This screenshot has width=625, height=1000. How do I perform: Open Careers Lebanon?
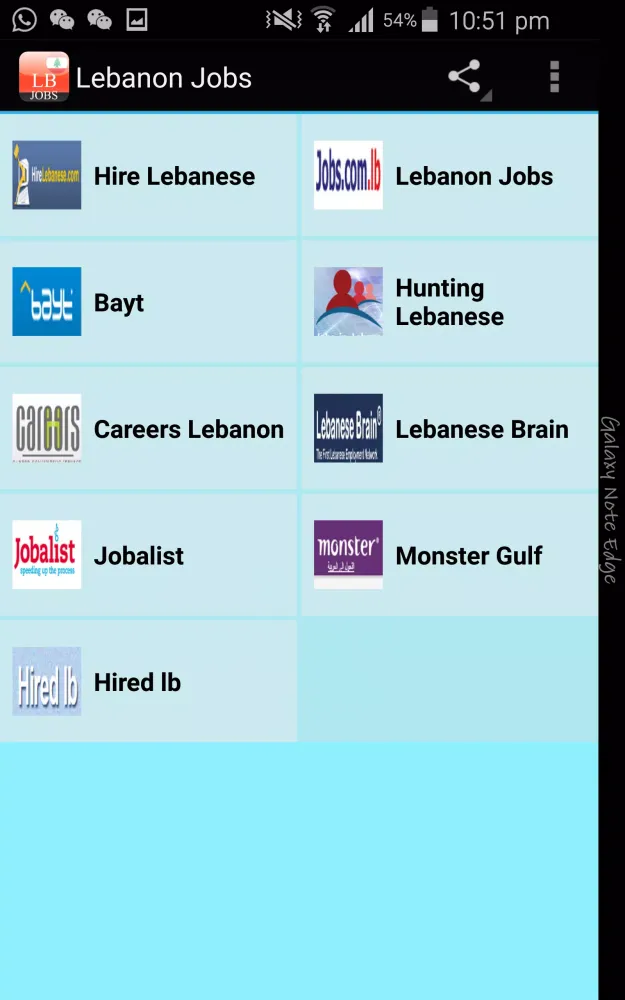tap(148, 429)
